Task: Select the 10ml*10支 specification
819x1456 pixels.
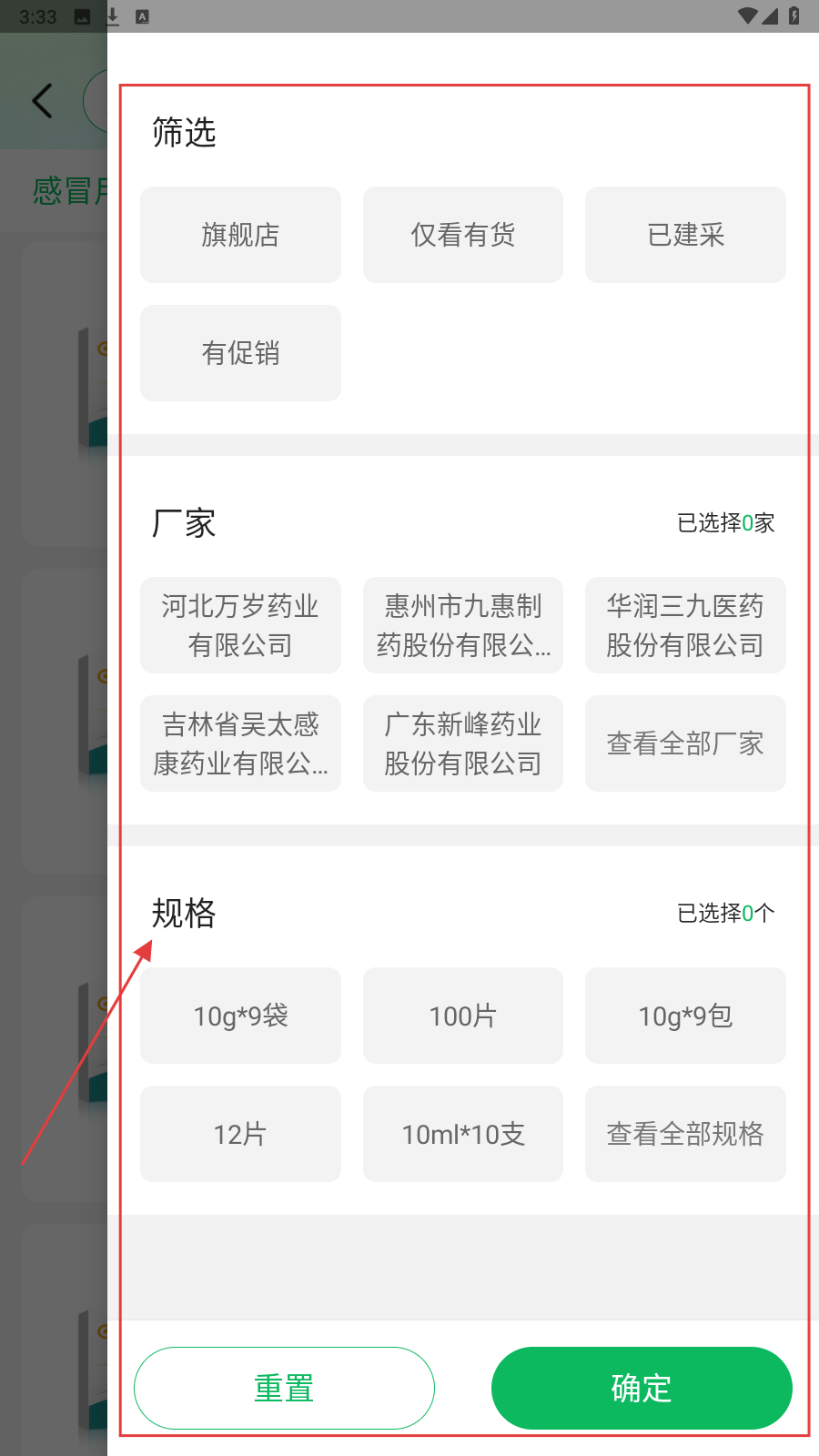Action: coord(462,1134)
